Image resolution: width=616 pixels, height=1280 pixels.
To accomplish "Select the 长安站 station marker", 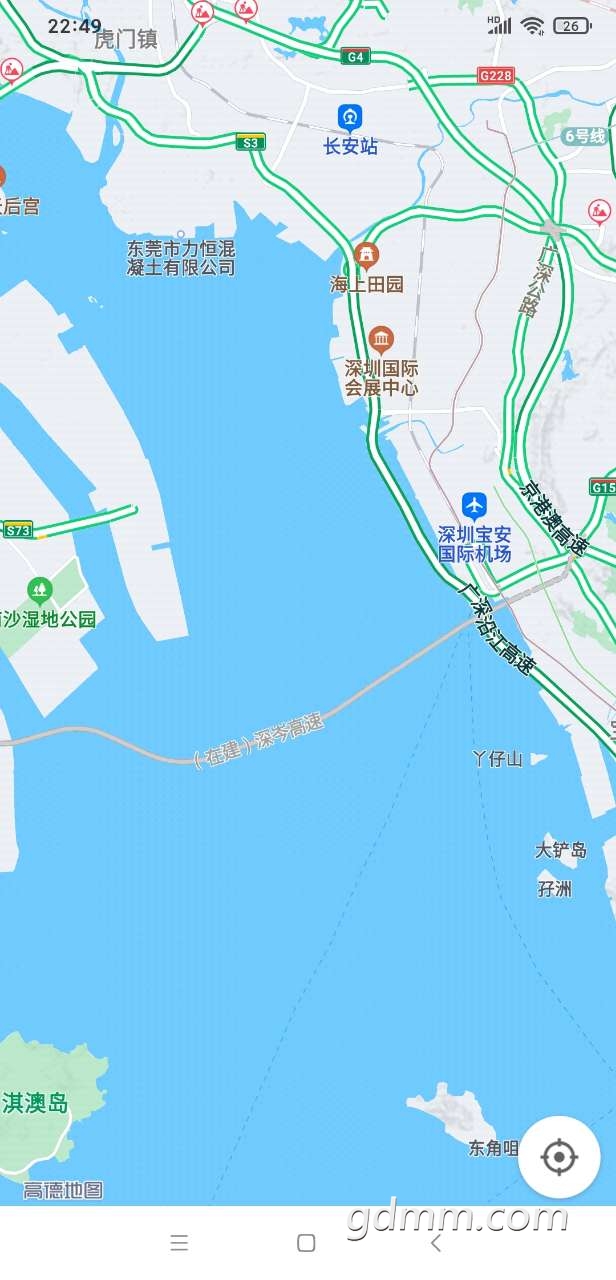I will [x=350, y=117].
